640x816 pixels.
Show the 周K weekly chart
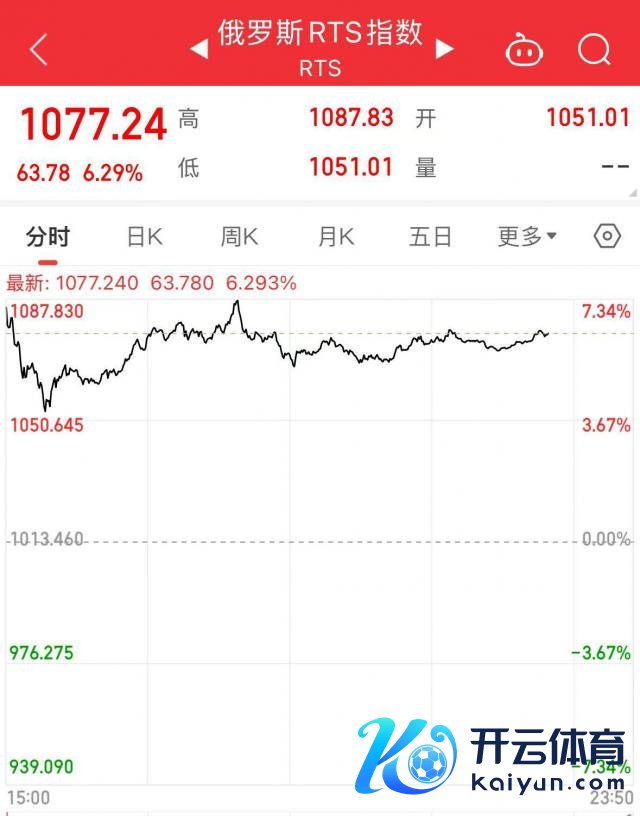click(x=239, y=237)
